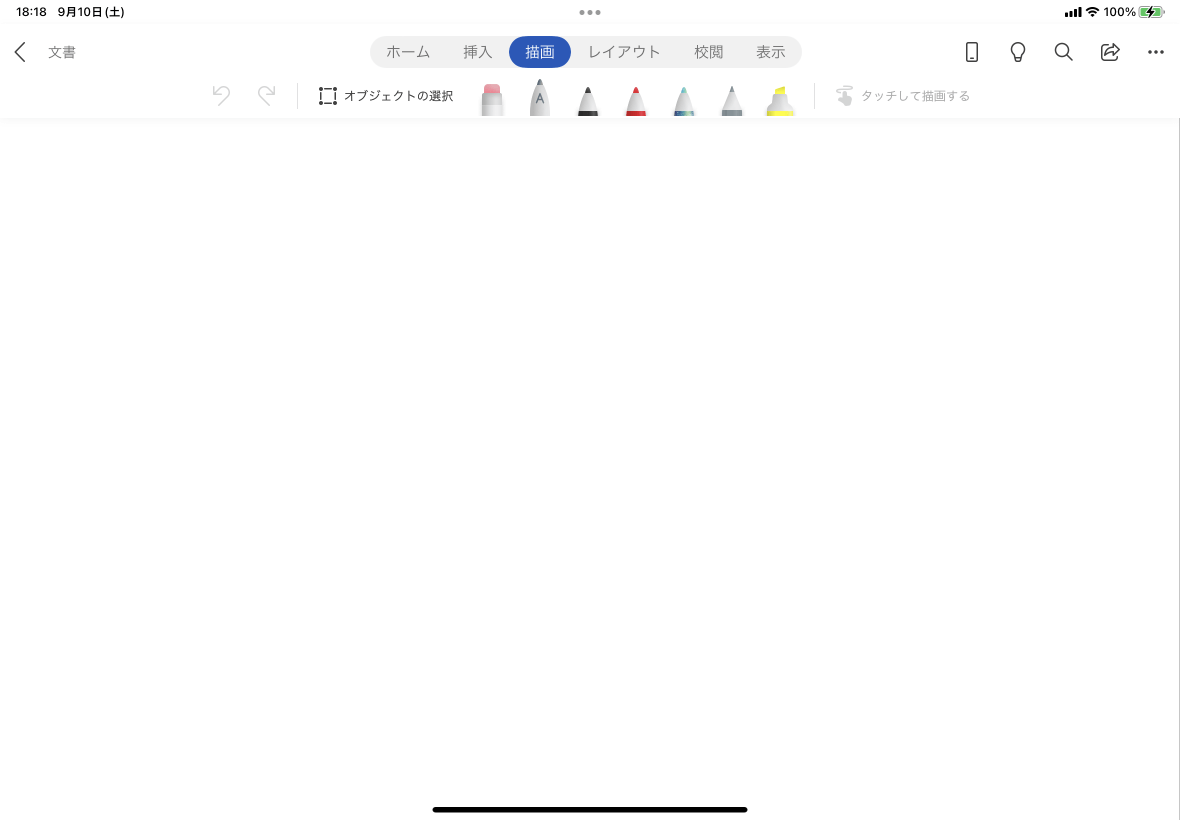Choose the black pen
Viewport: 1180px width, 820px height.
pyautogui.click(x=588, y=101)
